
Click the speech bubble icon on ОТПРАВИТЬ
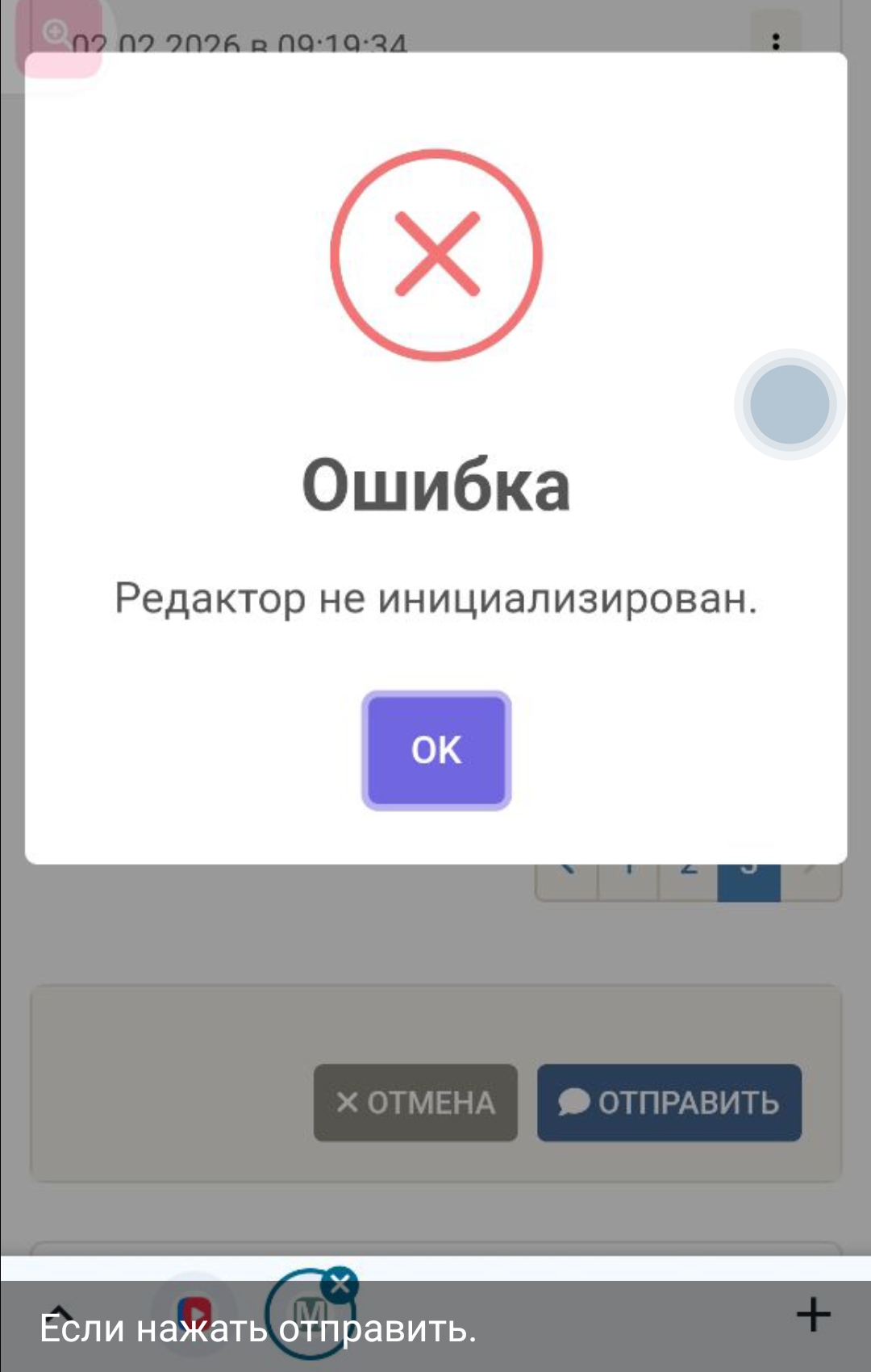pos(575,1101)
